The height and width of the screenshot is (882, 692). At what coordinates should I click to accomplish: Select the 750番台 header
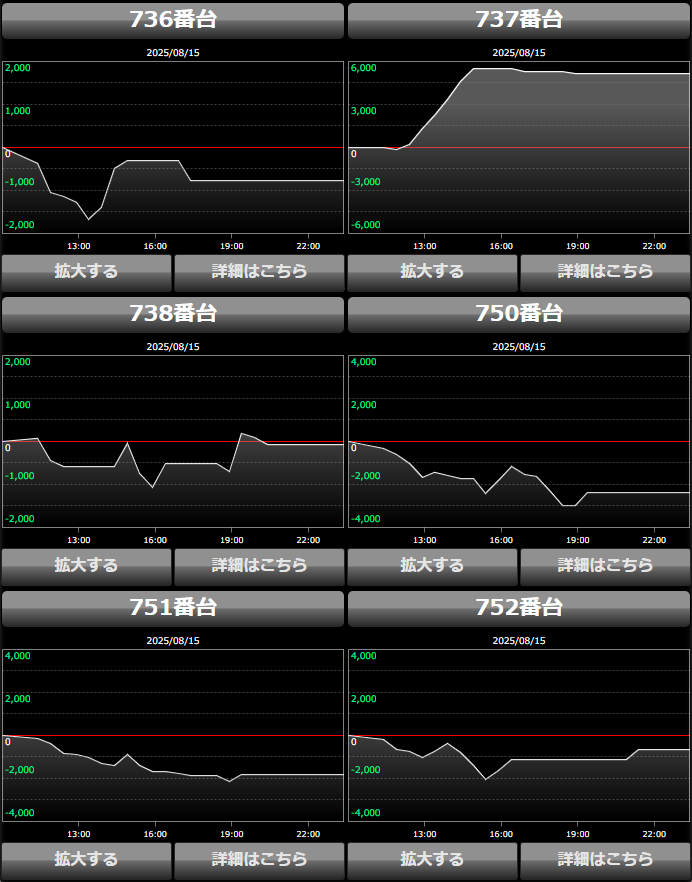tap(519, 314)
